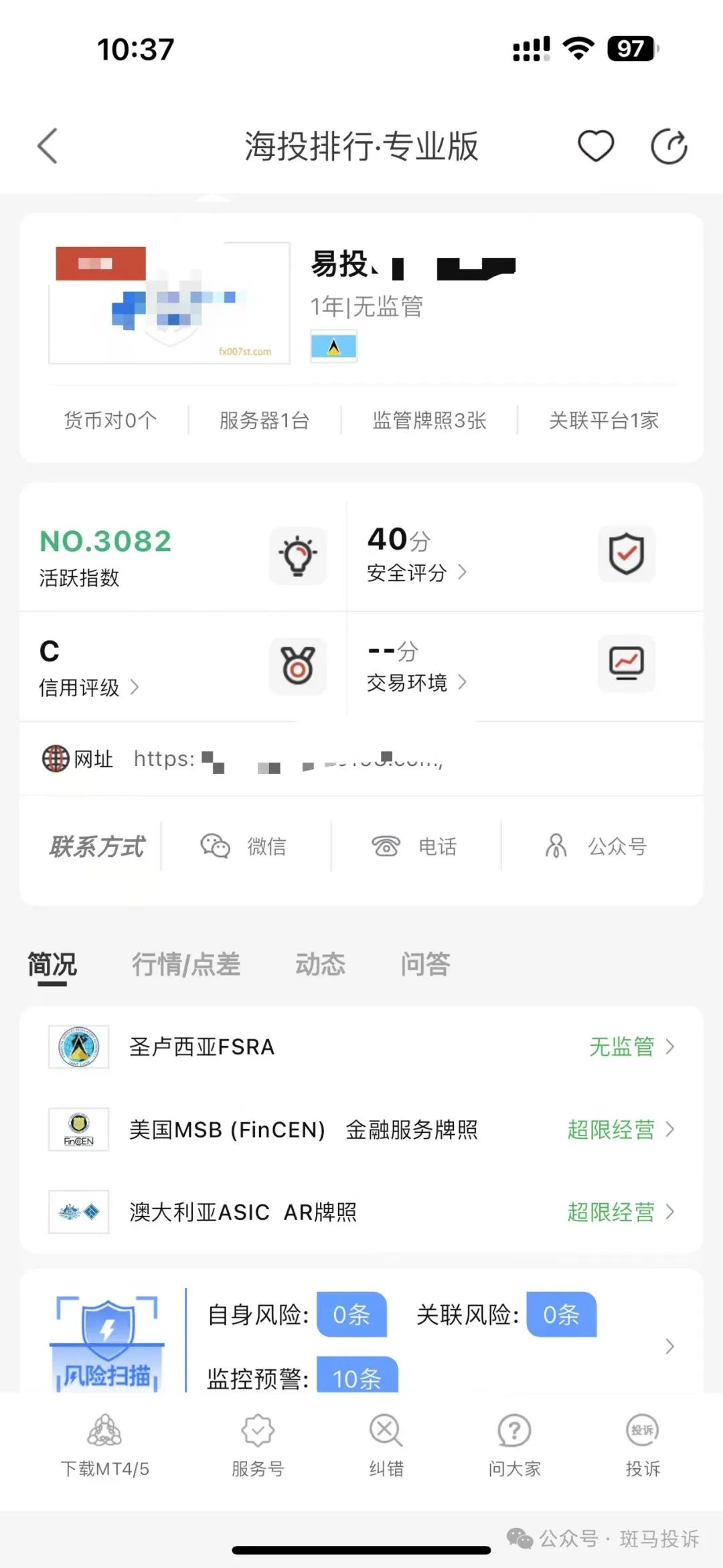The width and height of the screenshot is (723, 1568).
Task: Tap the back arrow to return
Action: pos(47,145)
